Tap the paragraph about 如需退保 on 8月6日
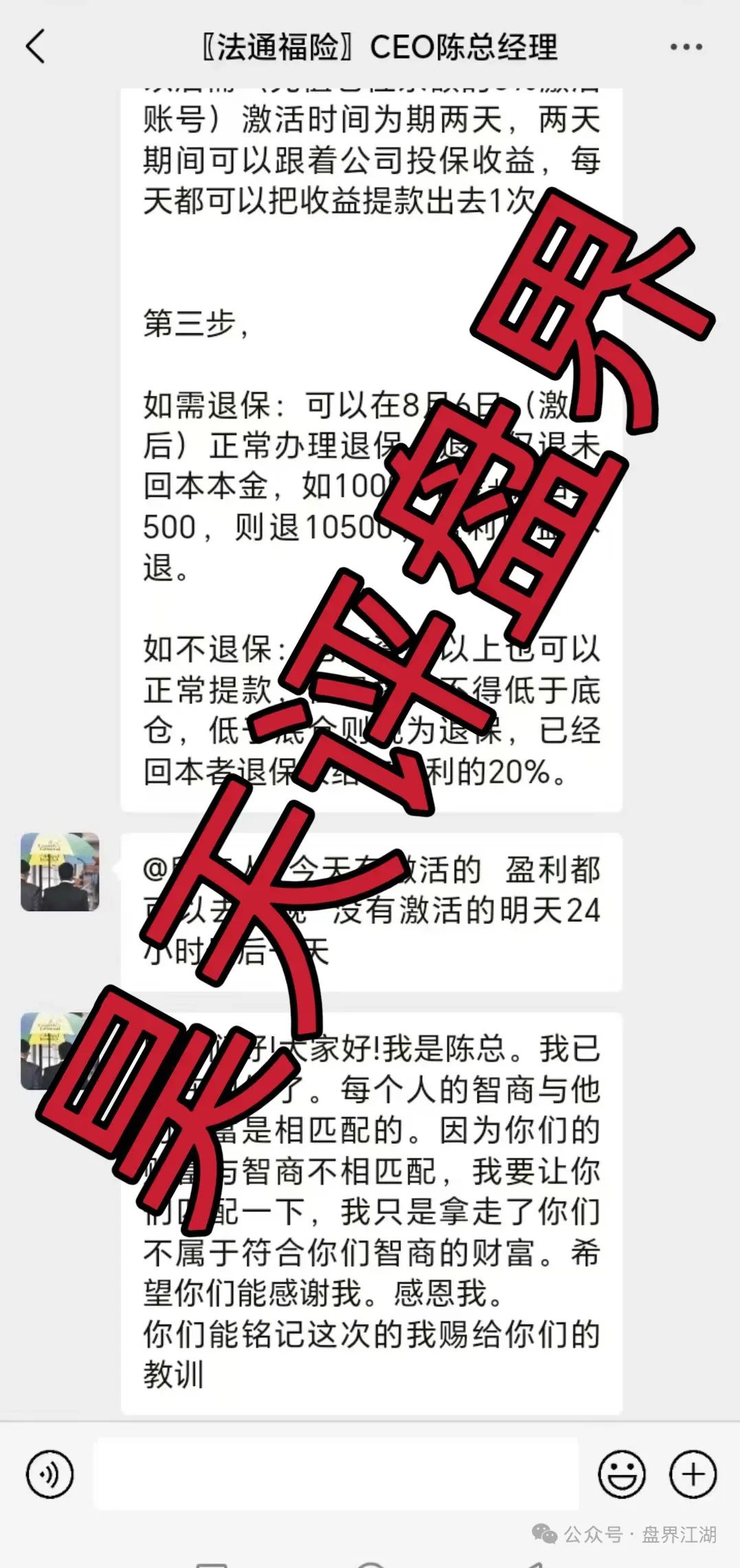Viewport: 740px width, 1568px height. pyautogui.click(x=371, y=481)
